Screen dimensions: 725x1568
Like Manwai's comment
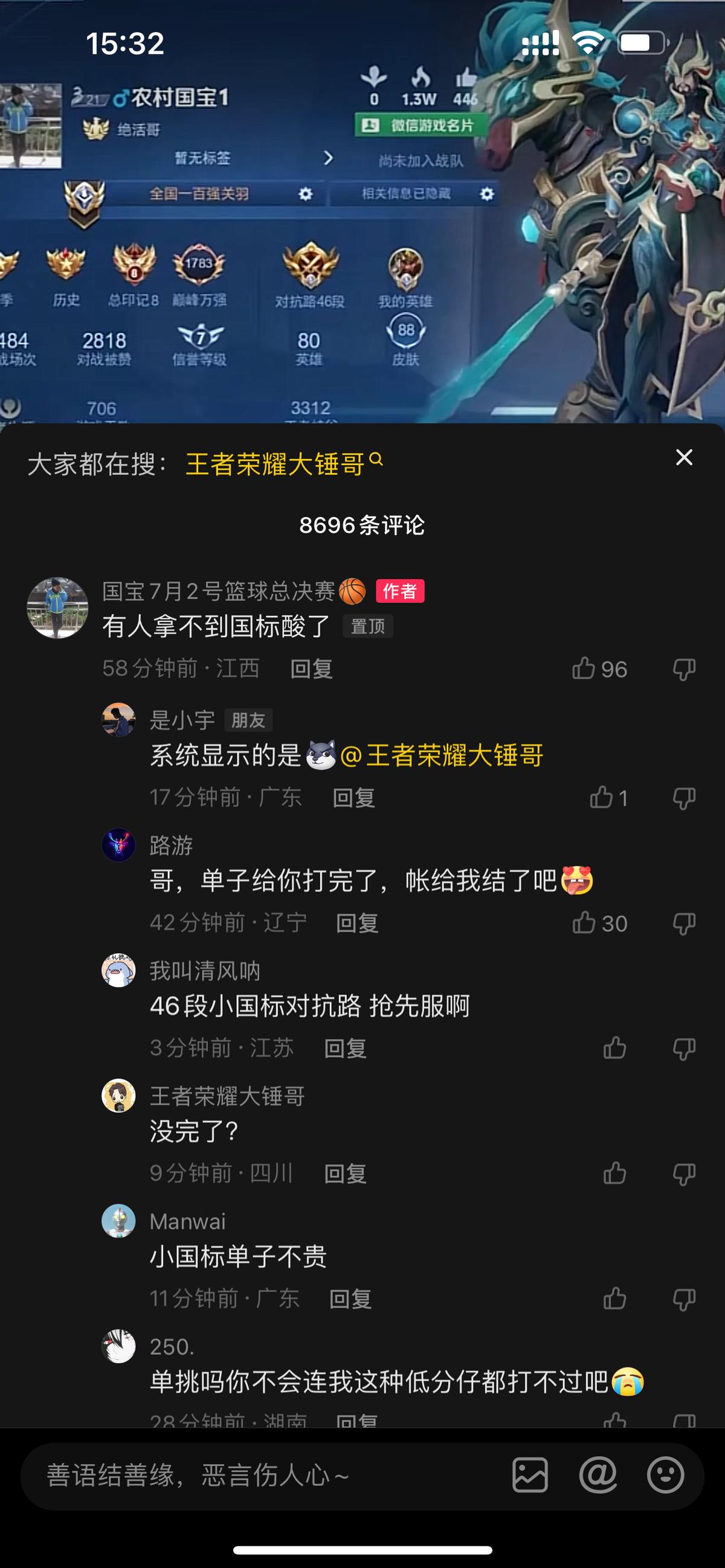614,1299
